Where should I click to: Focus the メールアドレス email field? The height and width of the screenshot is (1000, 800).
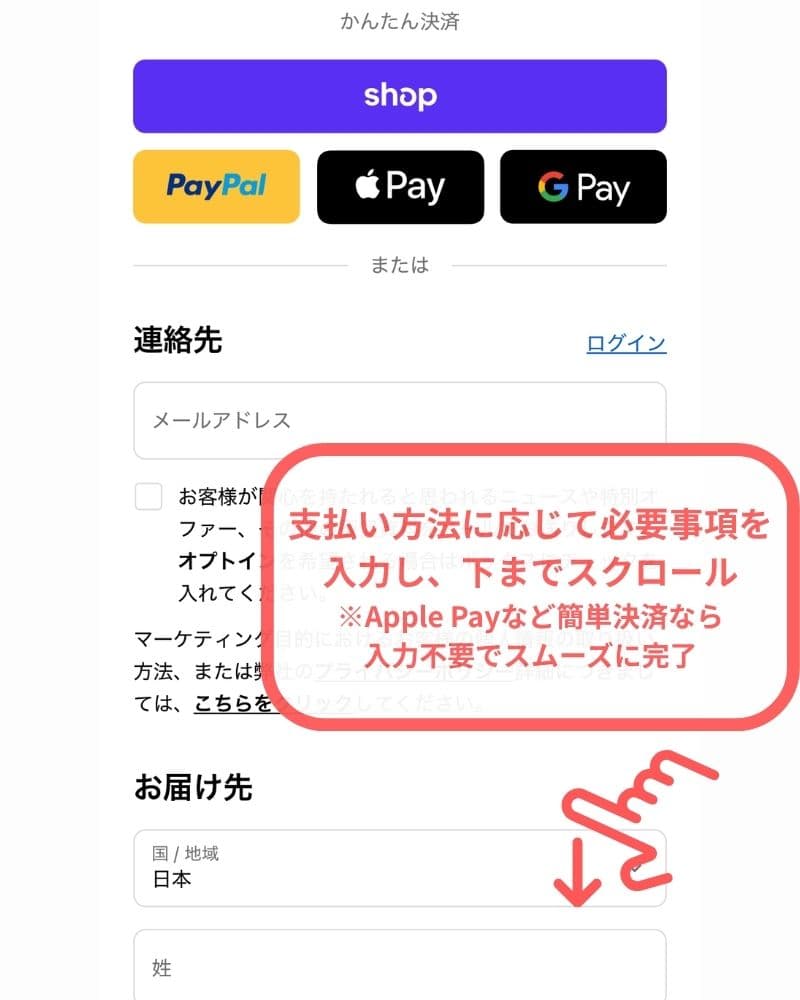coord(400,422)
